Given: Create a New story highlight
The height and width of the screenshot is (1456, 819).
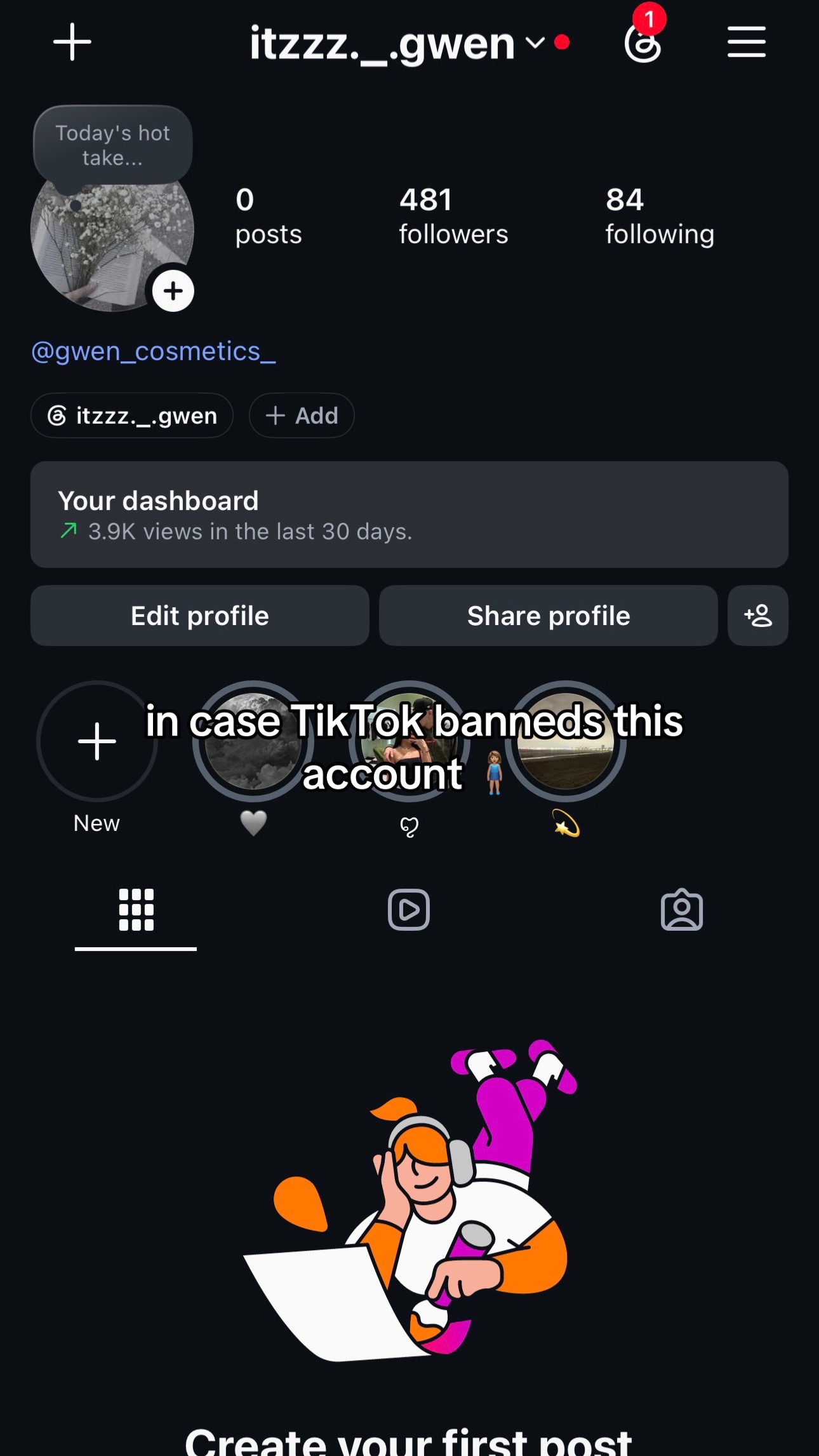Looking at the screenshot, I should click(97, 756).
